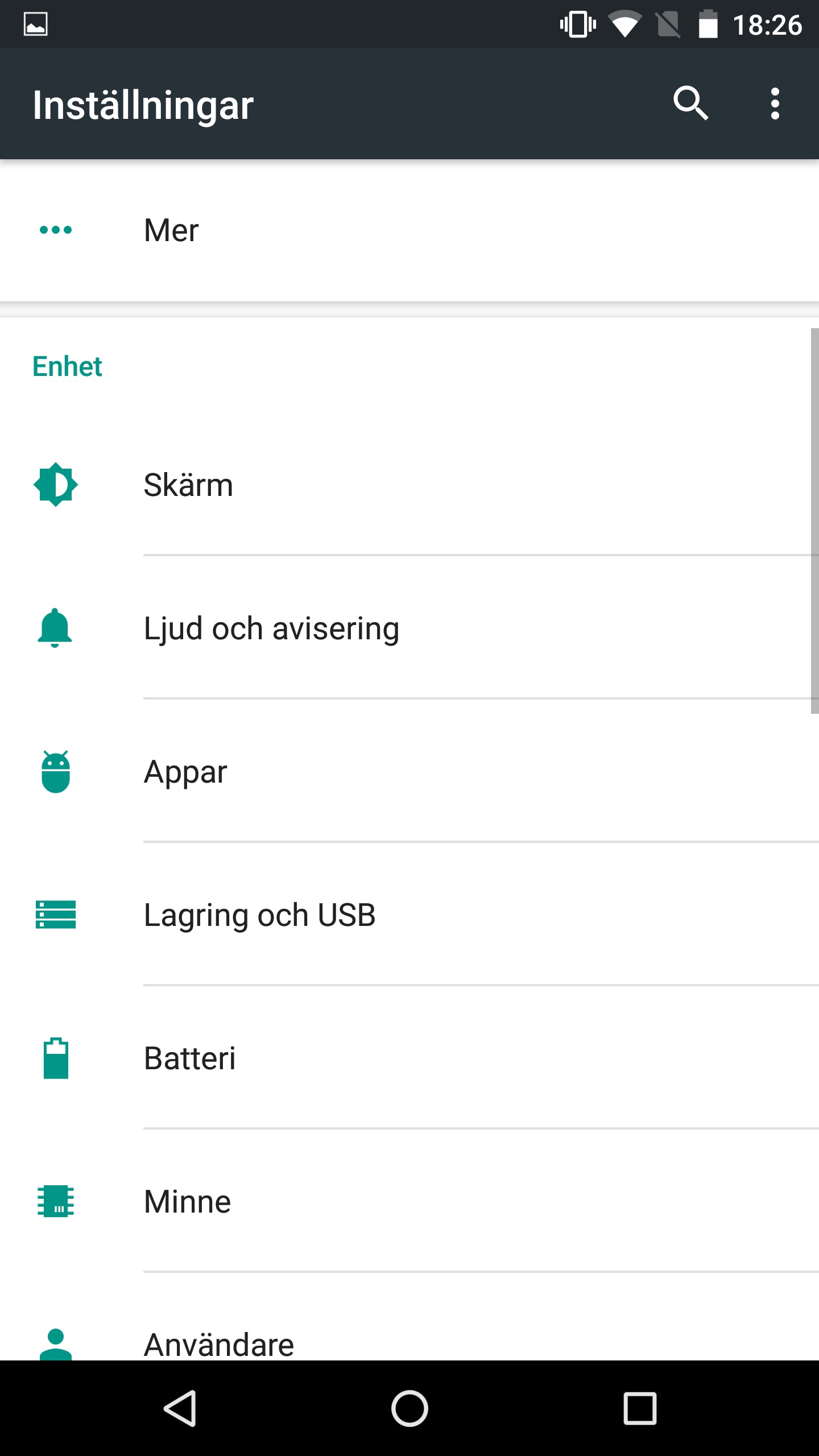The image size is (819, 1456).
Task: Open Skärm display settings
Action: coord(409,485)
